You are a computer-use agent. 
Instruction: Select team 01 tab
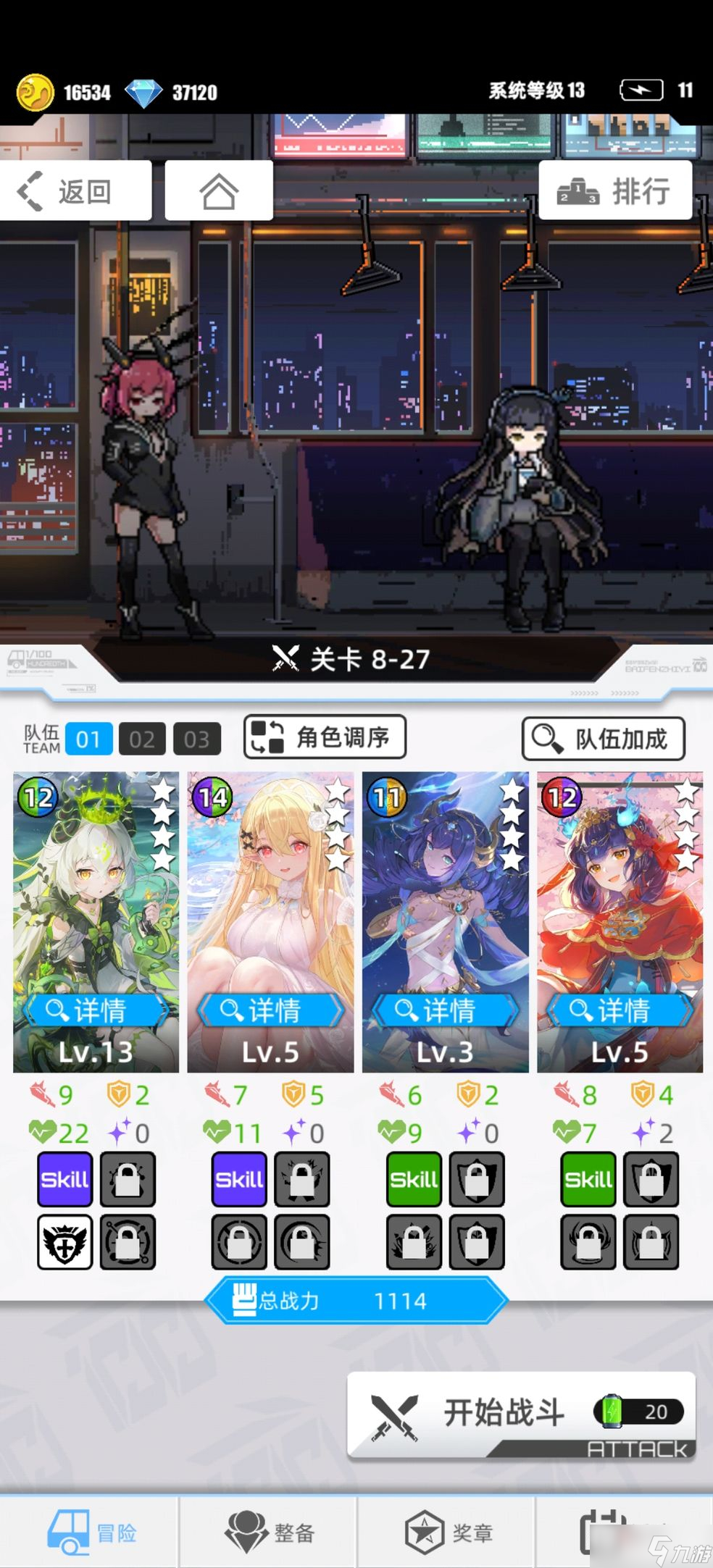tap(88, 739)
